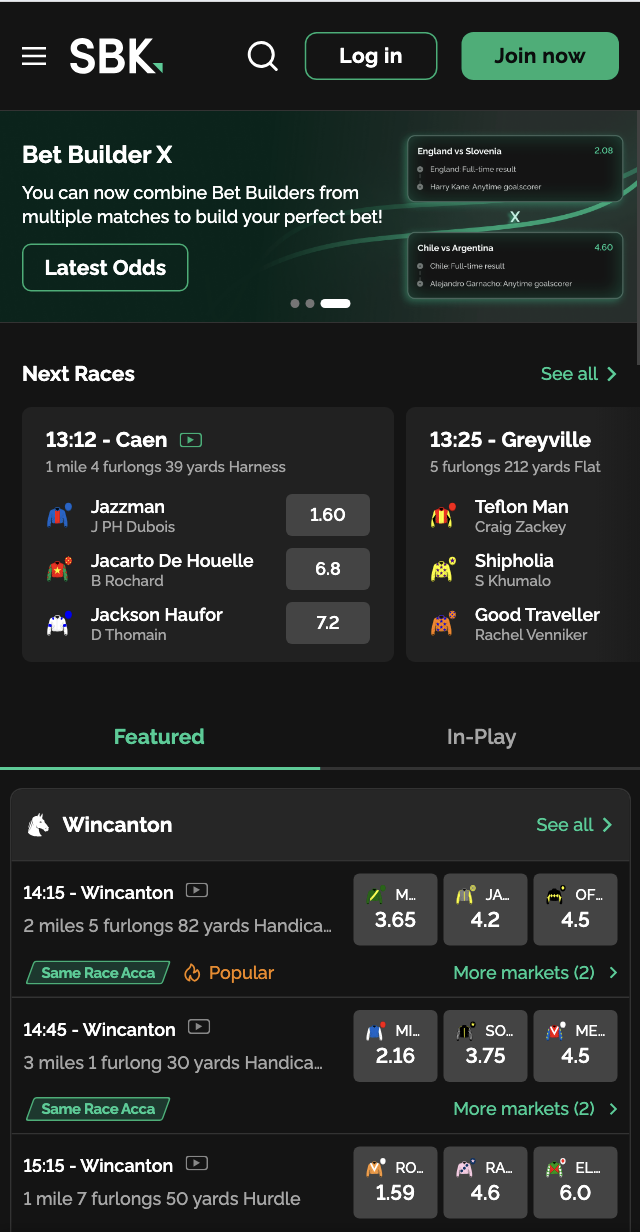Select odds 1.59 in 15:15 Wincanton

pyautogui.click(x=395, y=1181)
